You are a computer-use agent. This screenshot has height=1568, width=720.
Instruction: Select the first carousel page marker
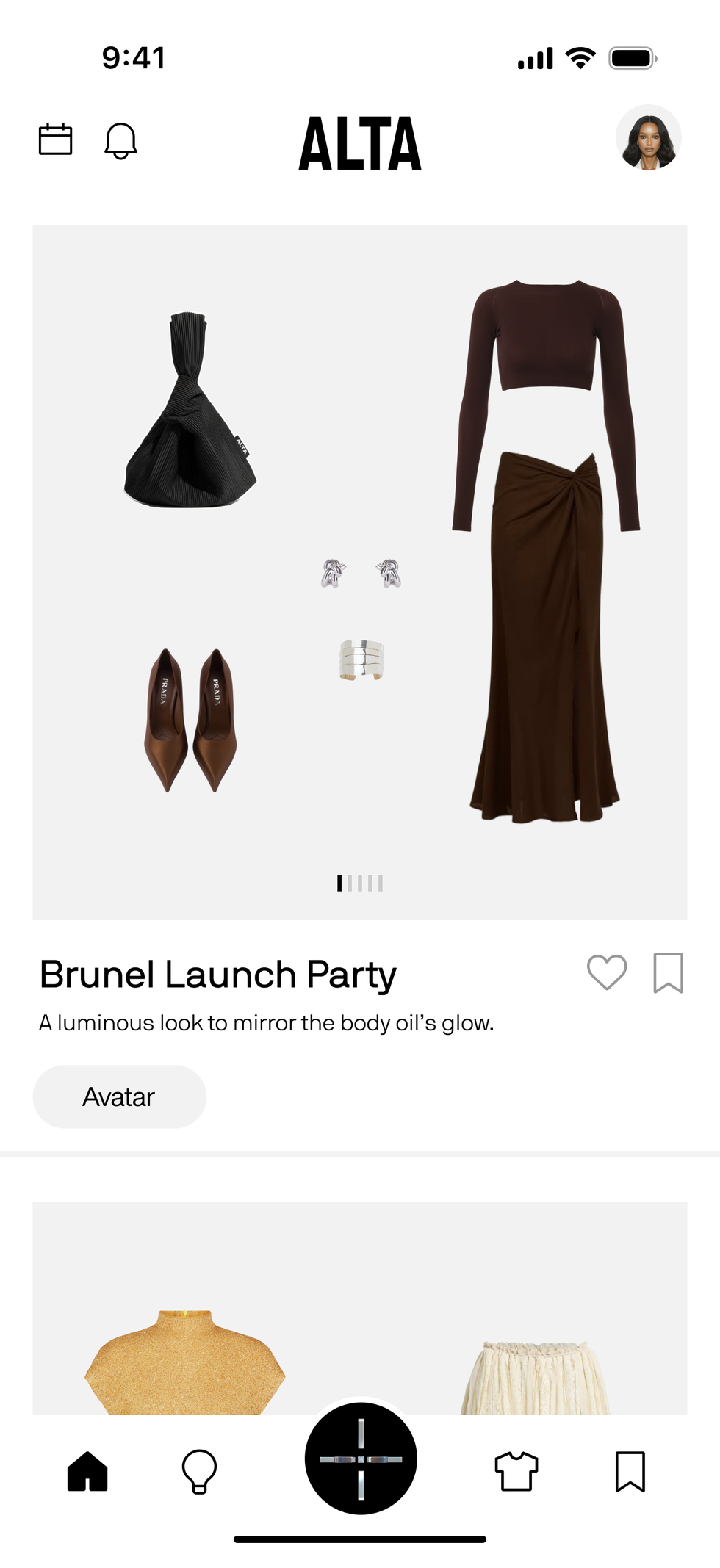click(339, 883)
